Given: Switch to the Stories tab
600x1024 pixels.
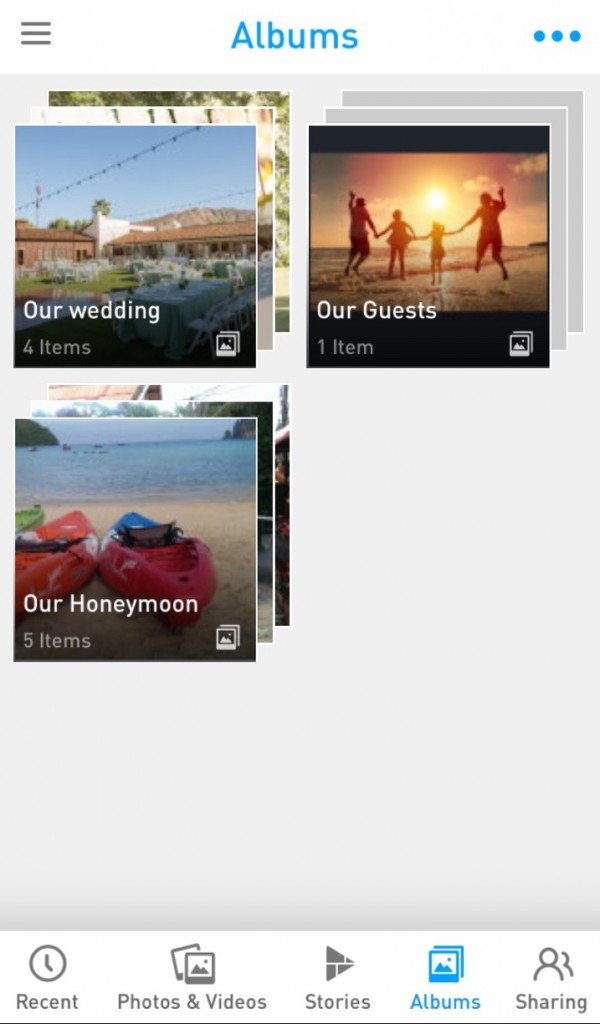Looking at the screenshot, I should click(337, 978).
